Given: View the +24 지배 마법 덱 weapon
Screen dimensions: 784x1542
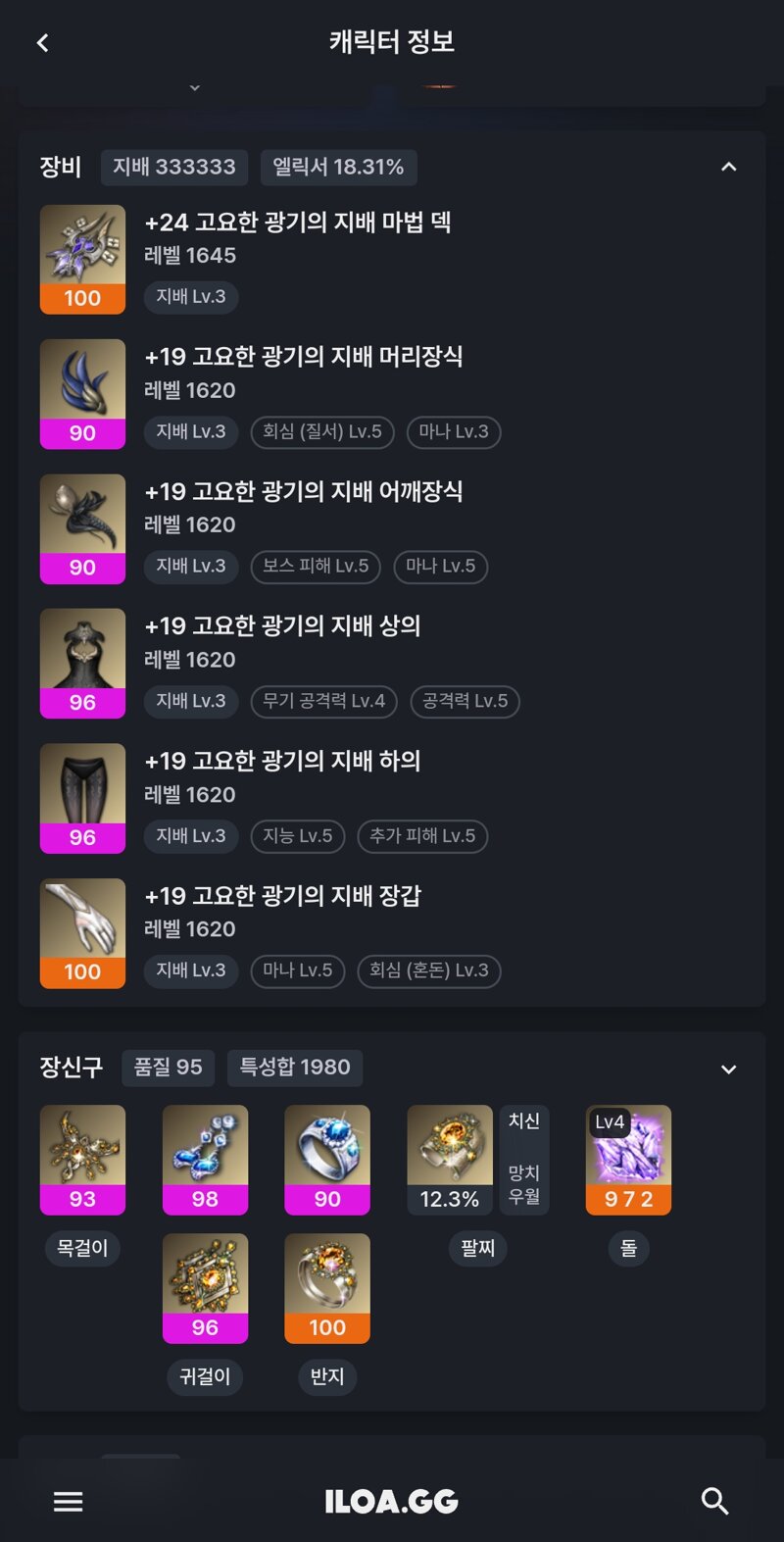Looking at the screenshot, I should coord(82,259).
